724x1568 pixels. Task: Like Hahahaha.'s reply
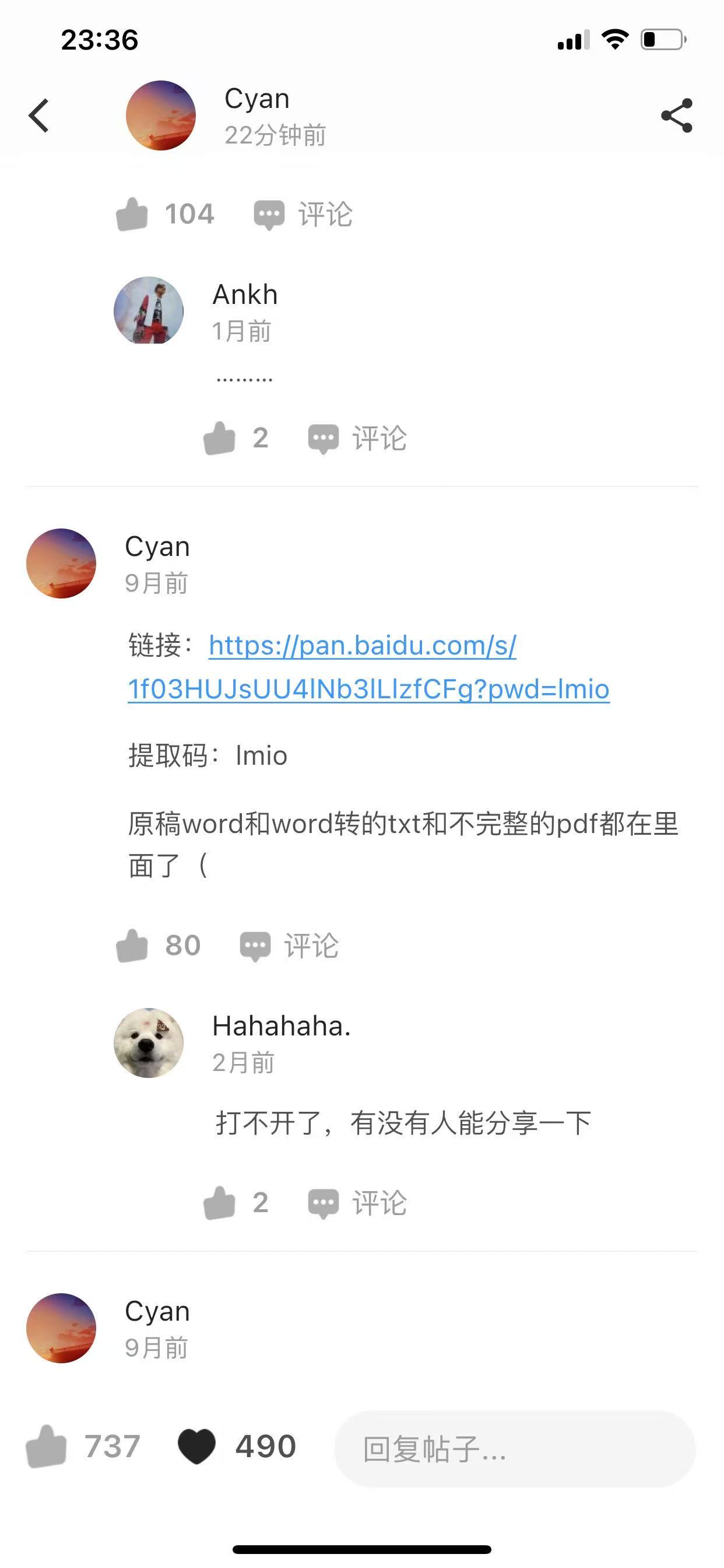pyautogui.click(x=220, y=1203)
